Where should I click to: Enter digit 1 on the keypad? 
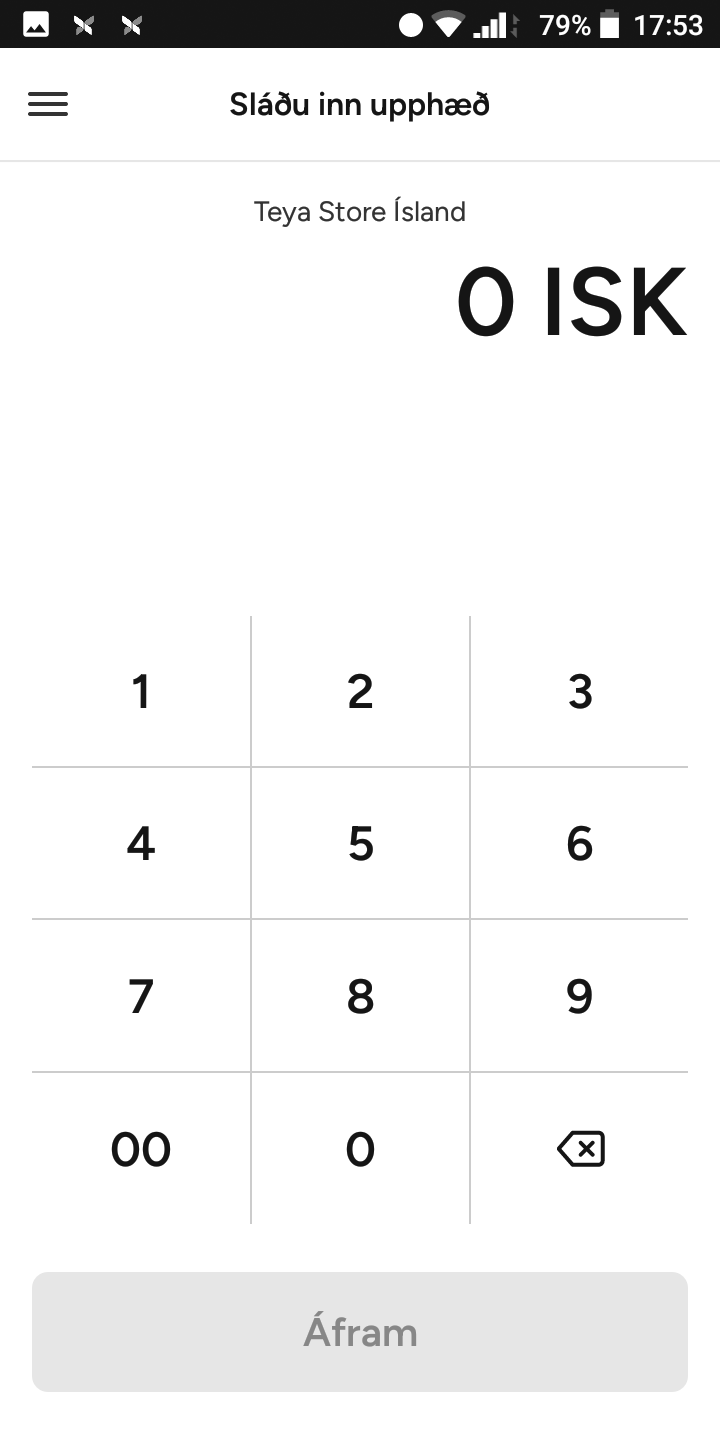click(x=141, y=692)
